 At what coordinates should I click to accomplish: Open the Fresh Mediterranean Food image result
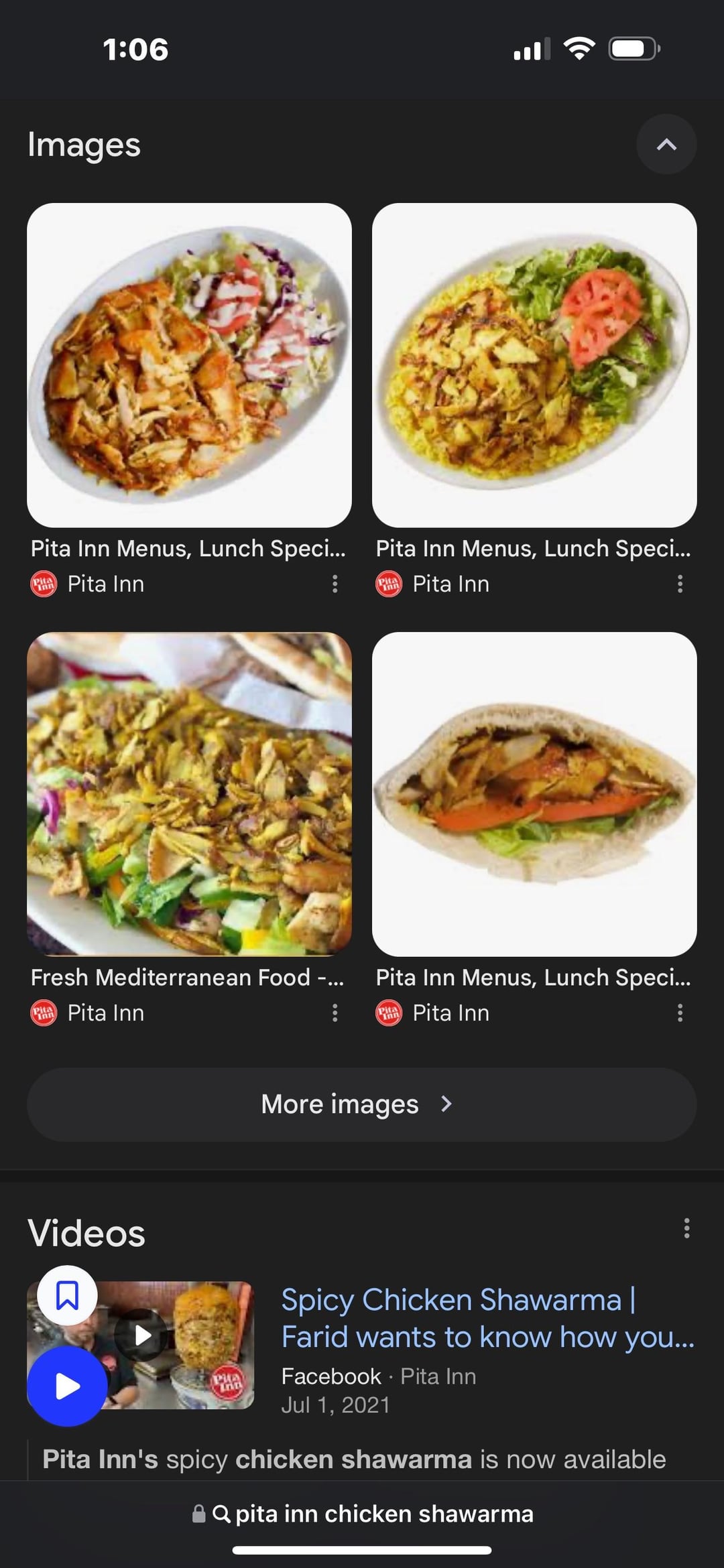[x=189, y=794]
